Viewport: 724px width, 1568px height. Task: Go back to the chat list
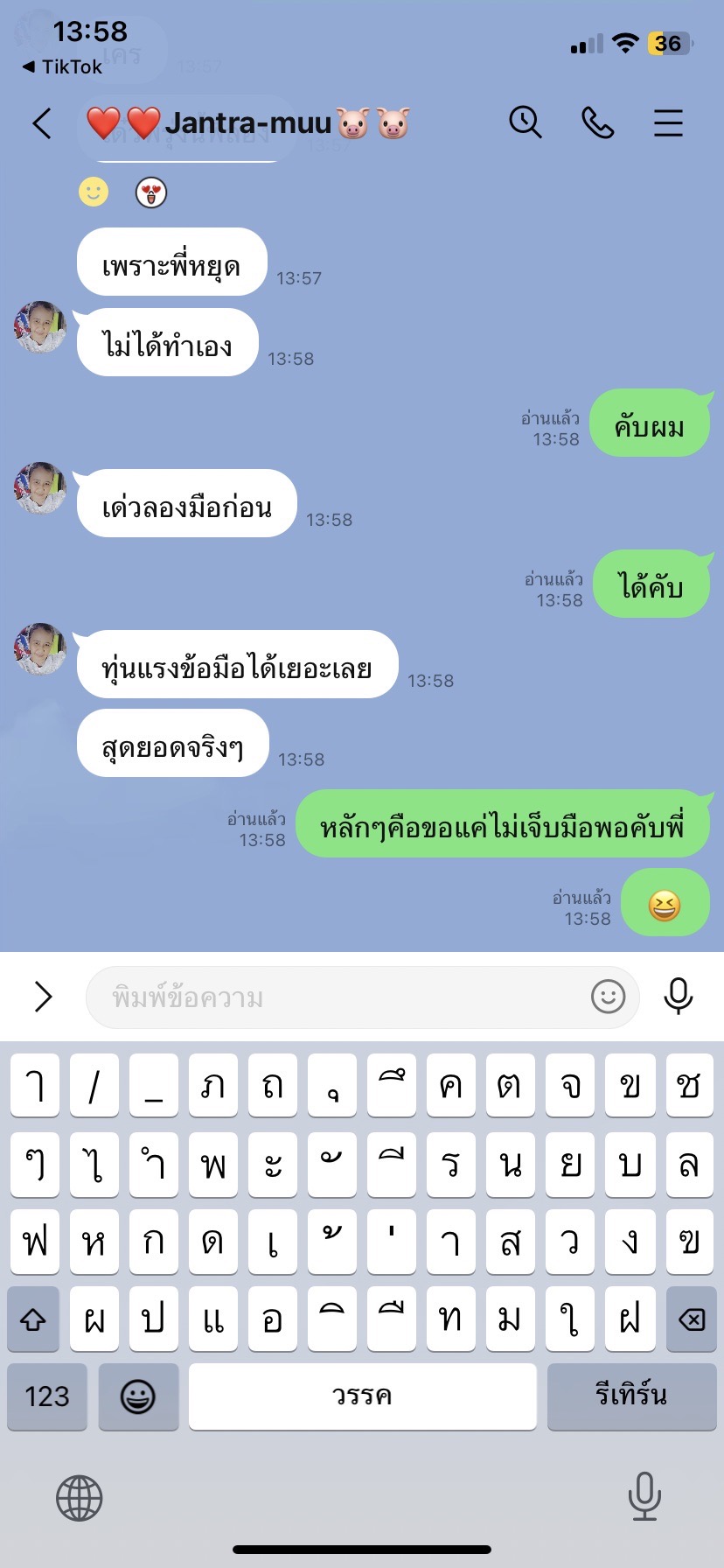click(42, 123)
